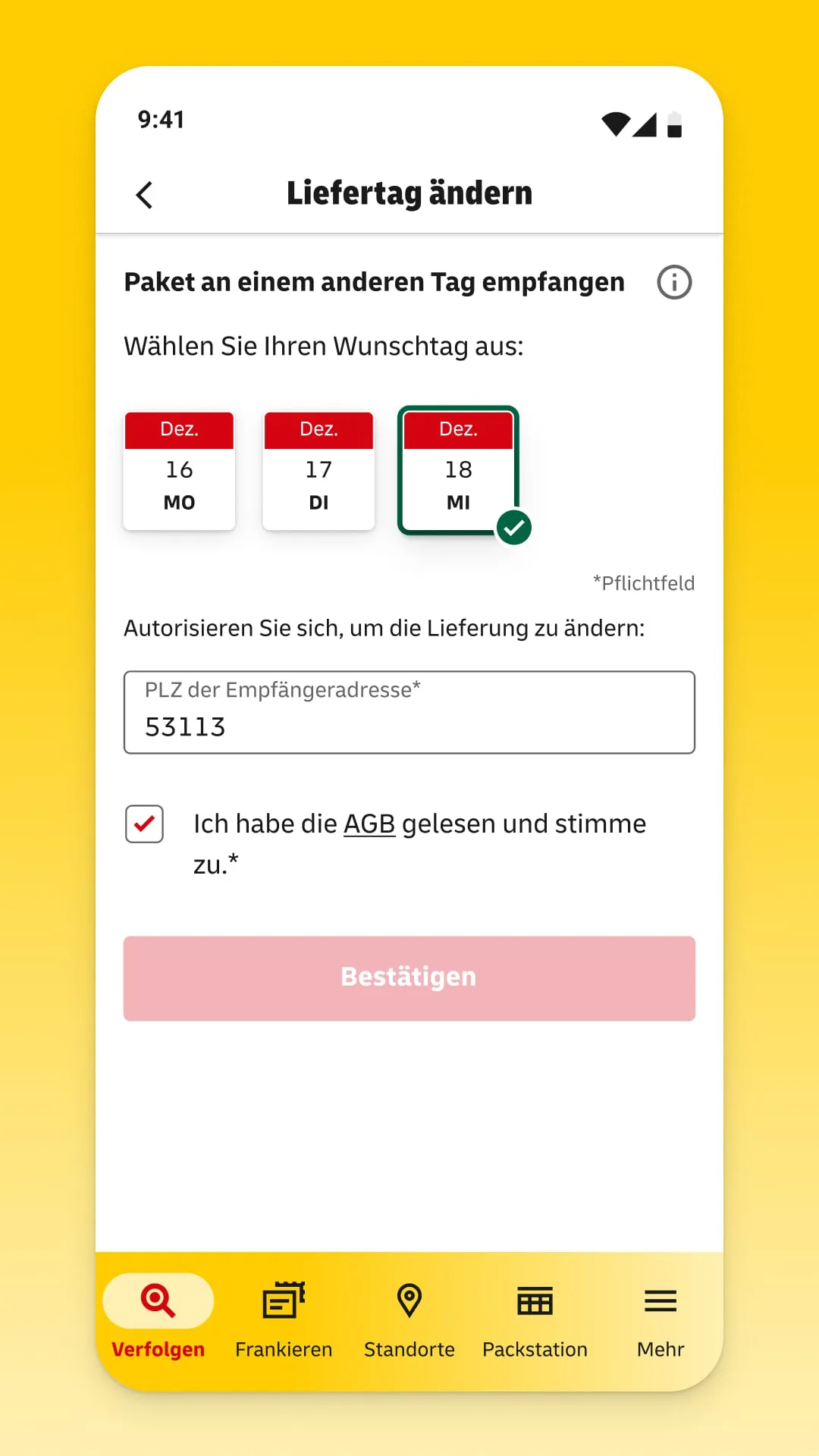The image size is (819, 1456).
Task: Tap the info icon next to the heading
Action: (674, 281)
